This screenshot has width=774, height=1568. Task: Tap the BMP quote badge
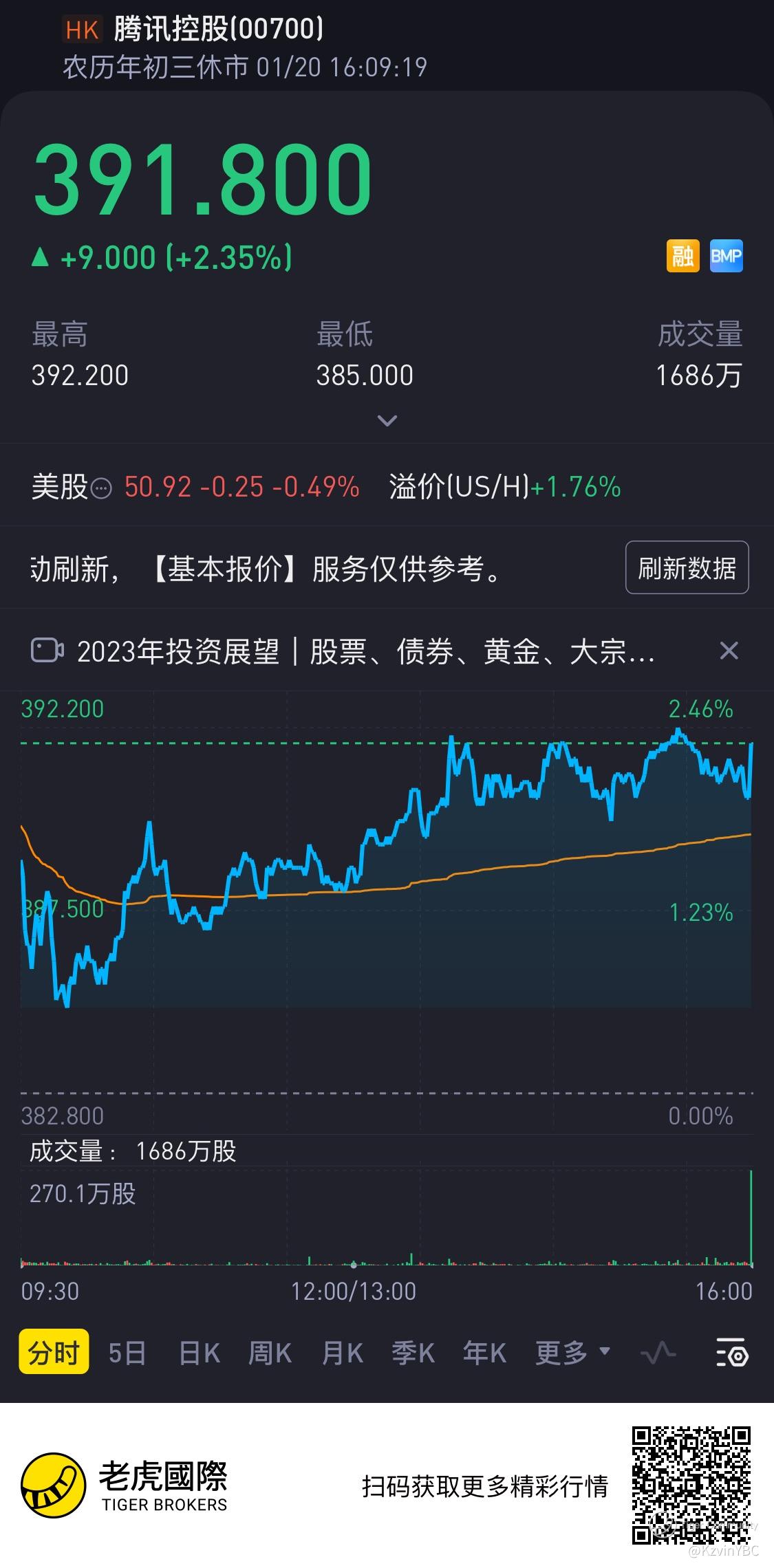726,257
